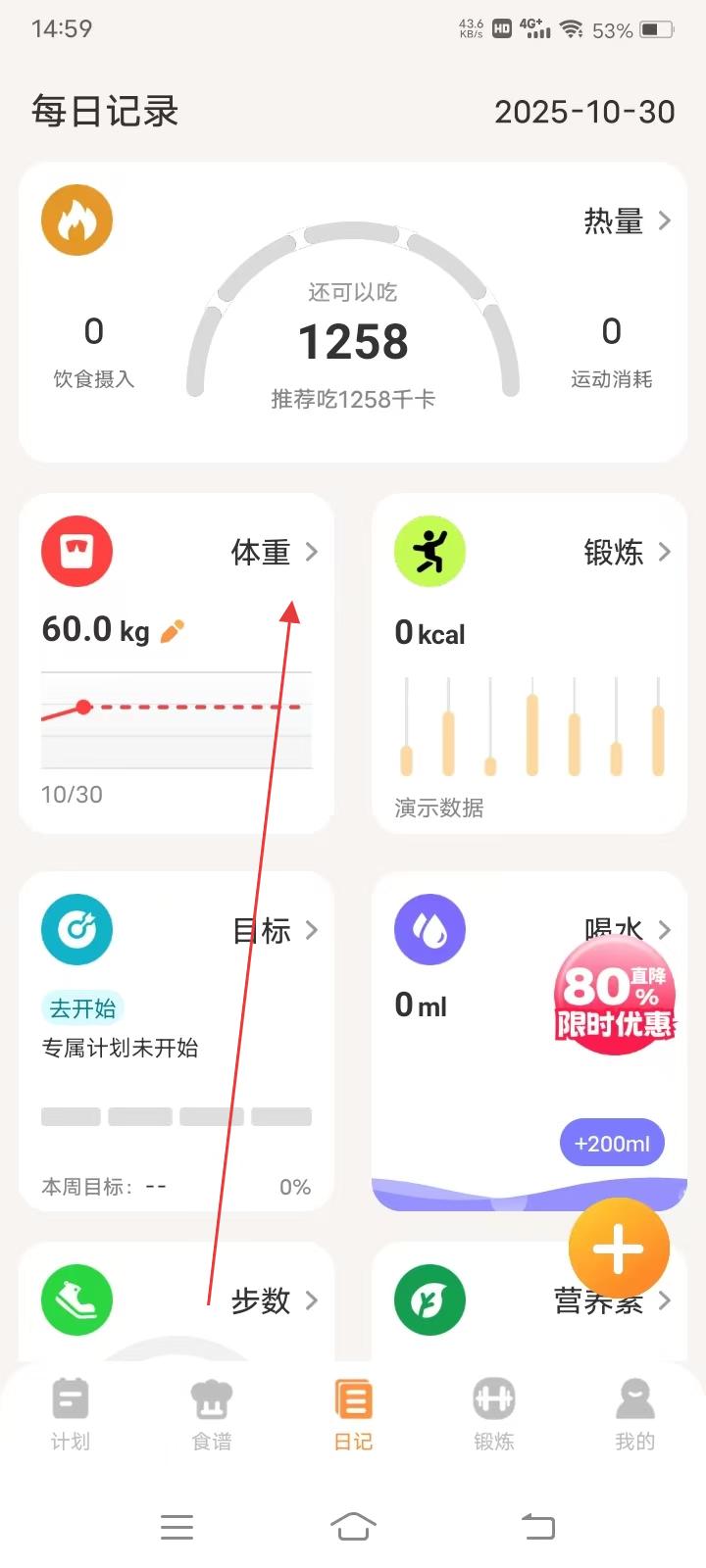706x1568 pixels.
Task: Open the 热量 calorie details
Action: [x=628, y=221]
